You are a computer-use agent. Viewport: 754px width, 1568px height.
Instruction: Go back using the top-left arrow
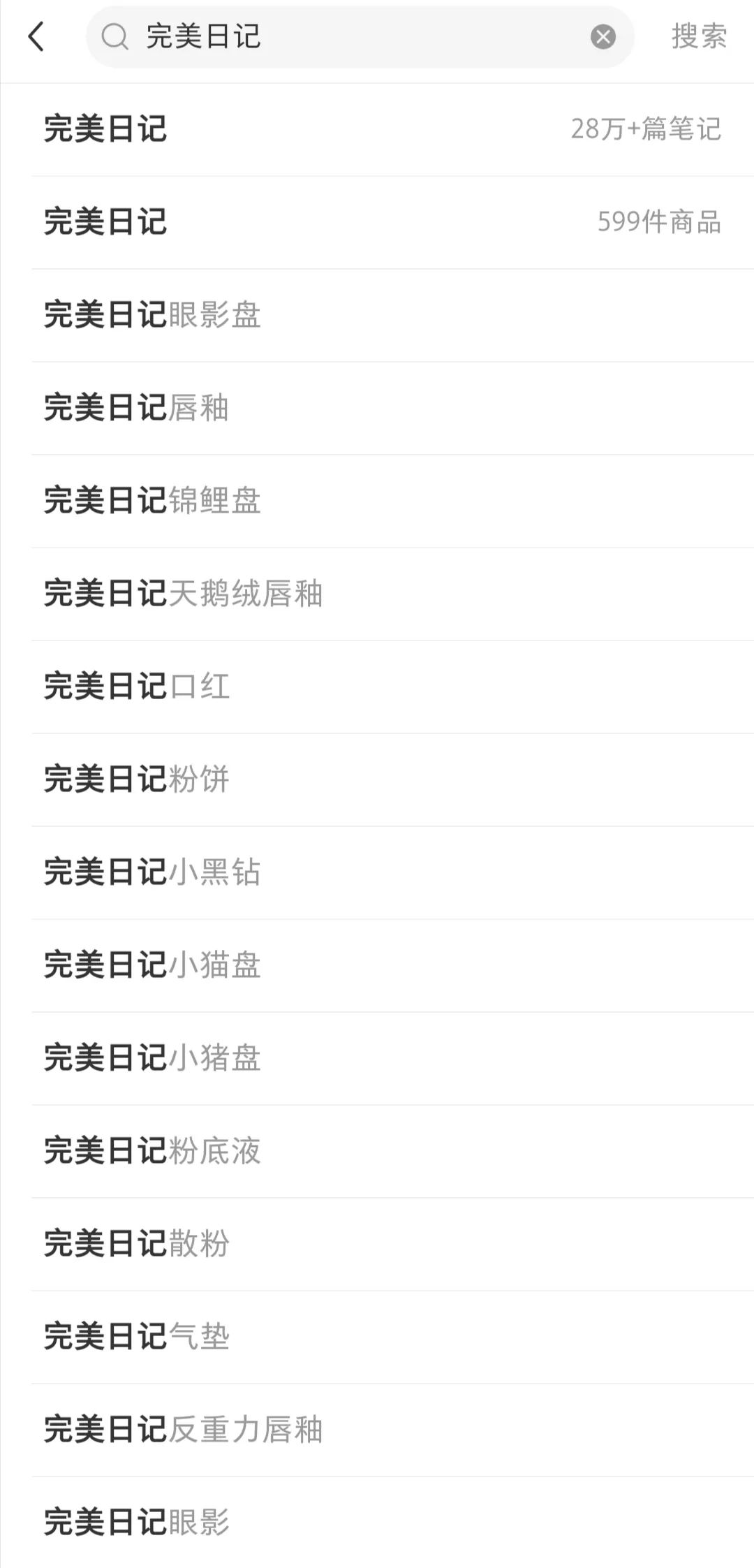click(x=36, y=36)
